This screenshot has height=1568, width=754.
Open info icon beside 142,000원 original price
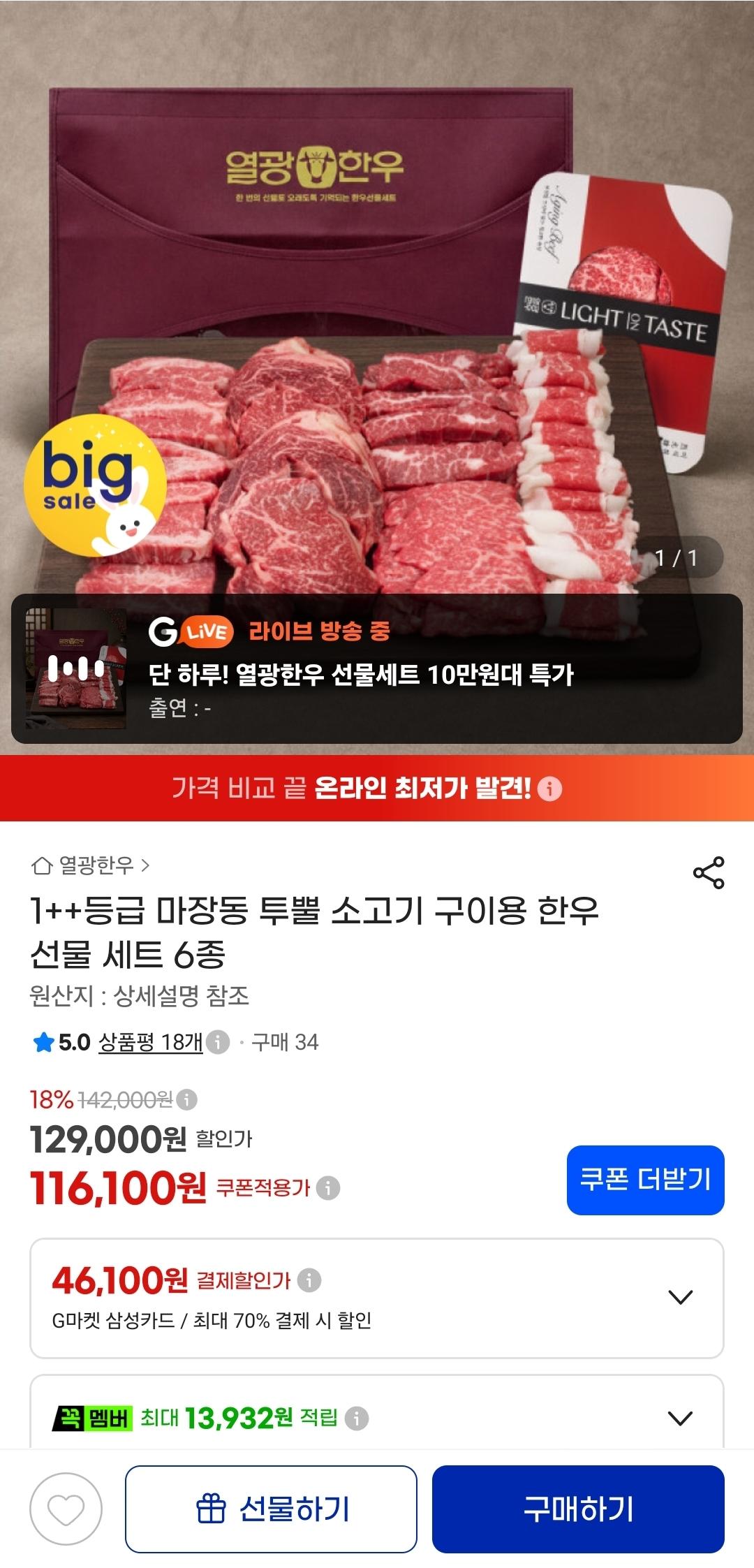(186, 1100)
